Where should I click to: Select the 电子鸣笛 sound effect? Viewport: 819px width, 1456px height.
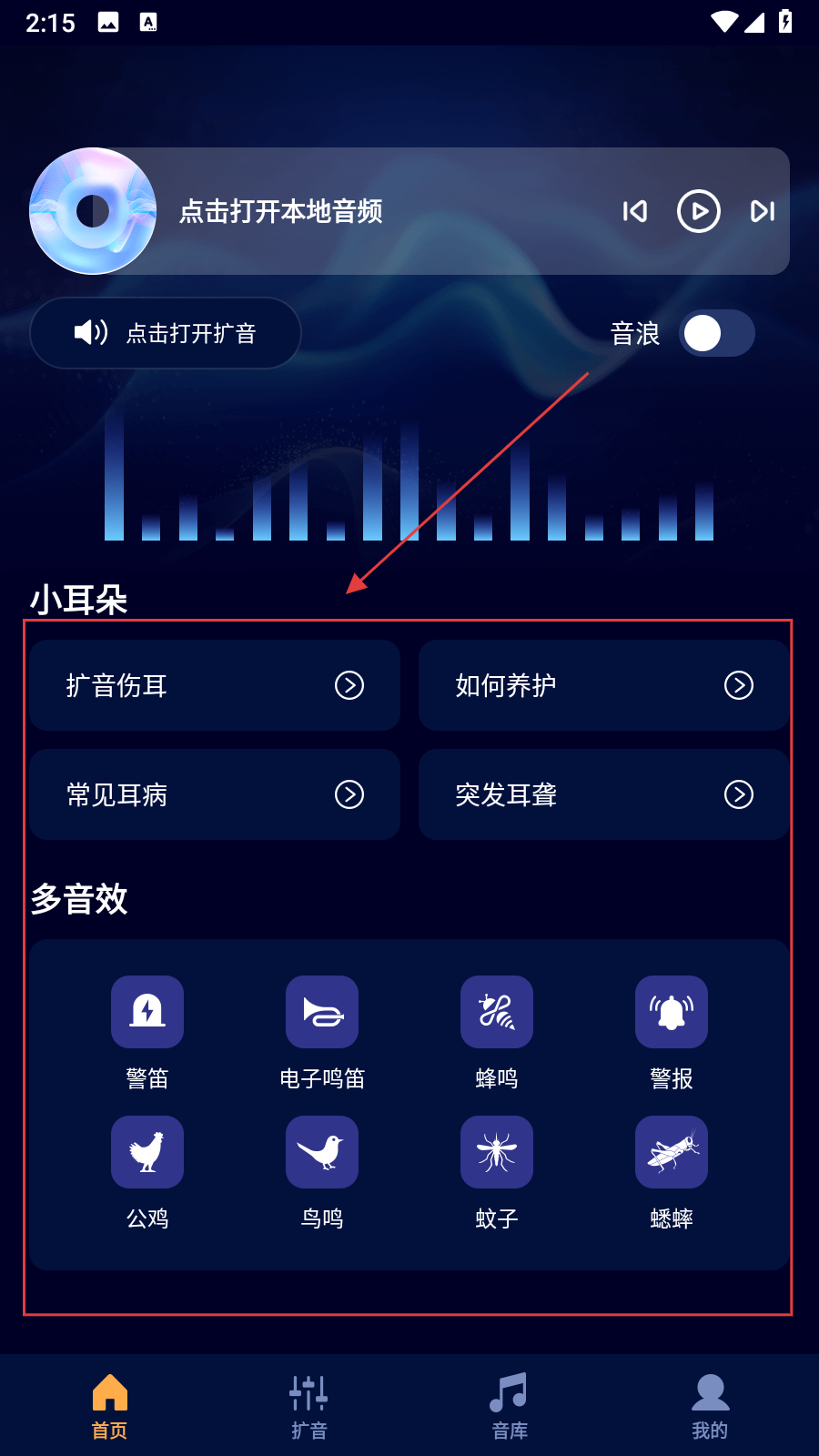coord(322,1012)
